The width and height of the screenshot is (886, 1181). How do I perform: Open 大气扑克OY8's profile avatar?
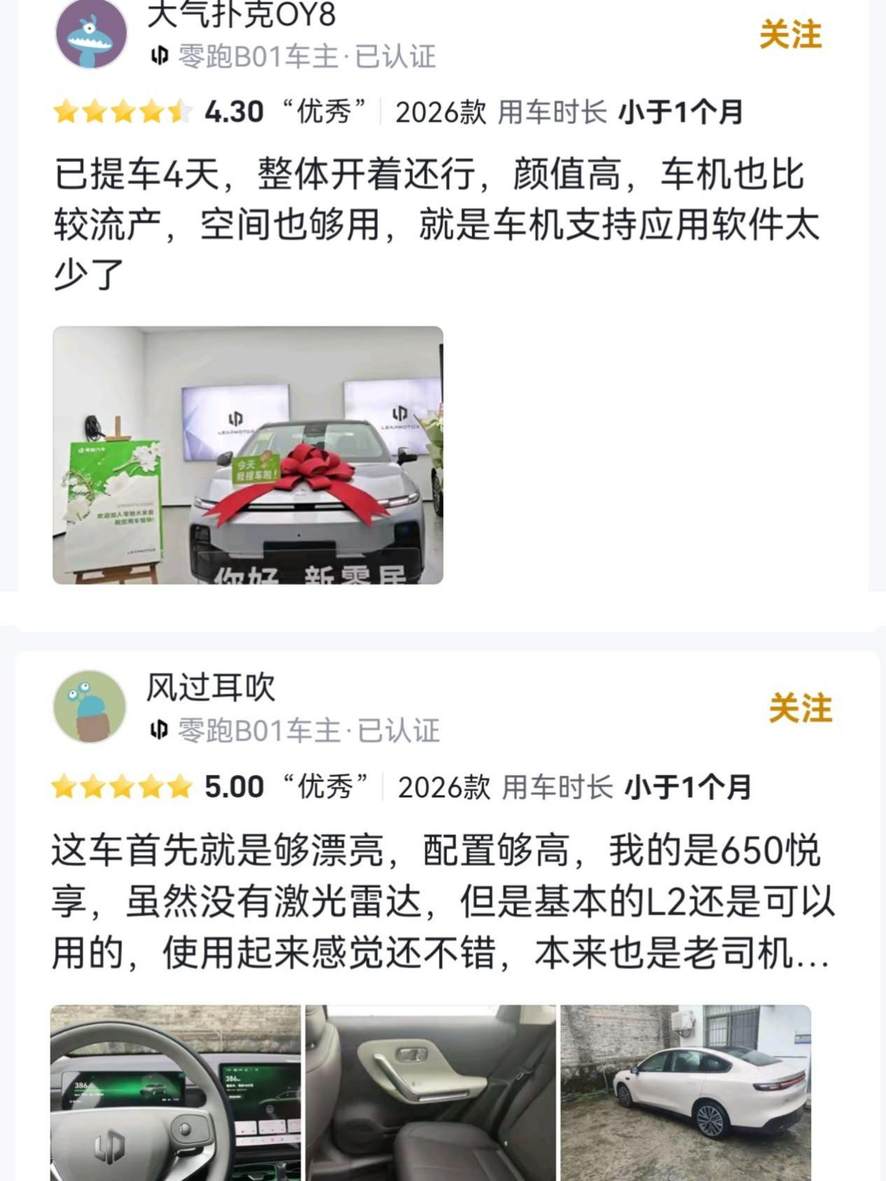coord(91,34)
